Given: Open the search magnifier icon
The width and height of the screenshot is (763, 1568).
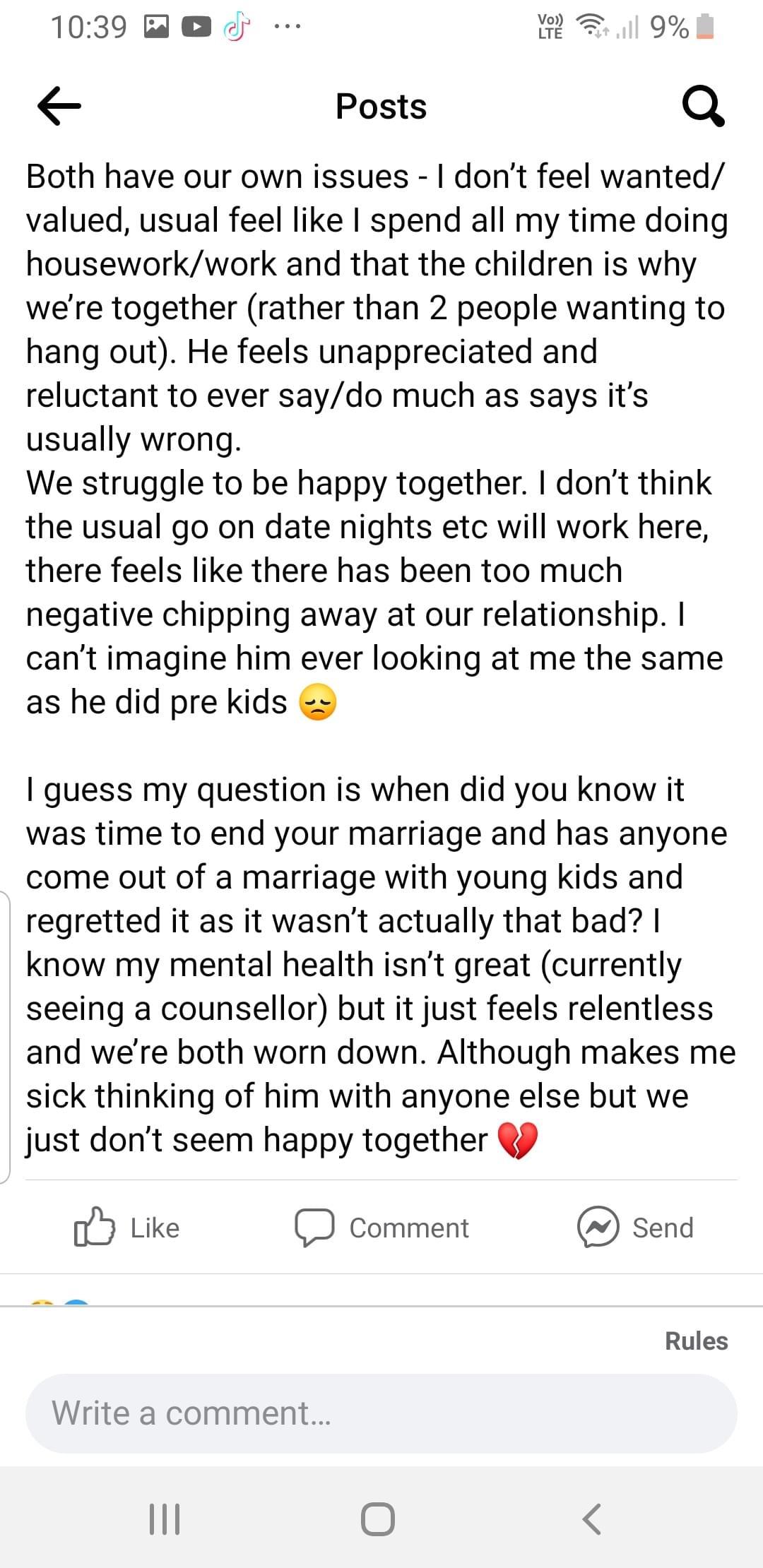Looking at the screenshot, I should click(702, 106).
